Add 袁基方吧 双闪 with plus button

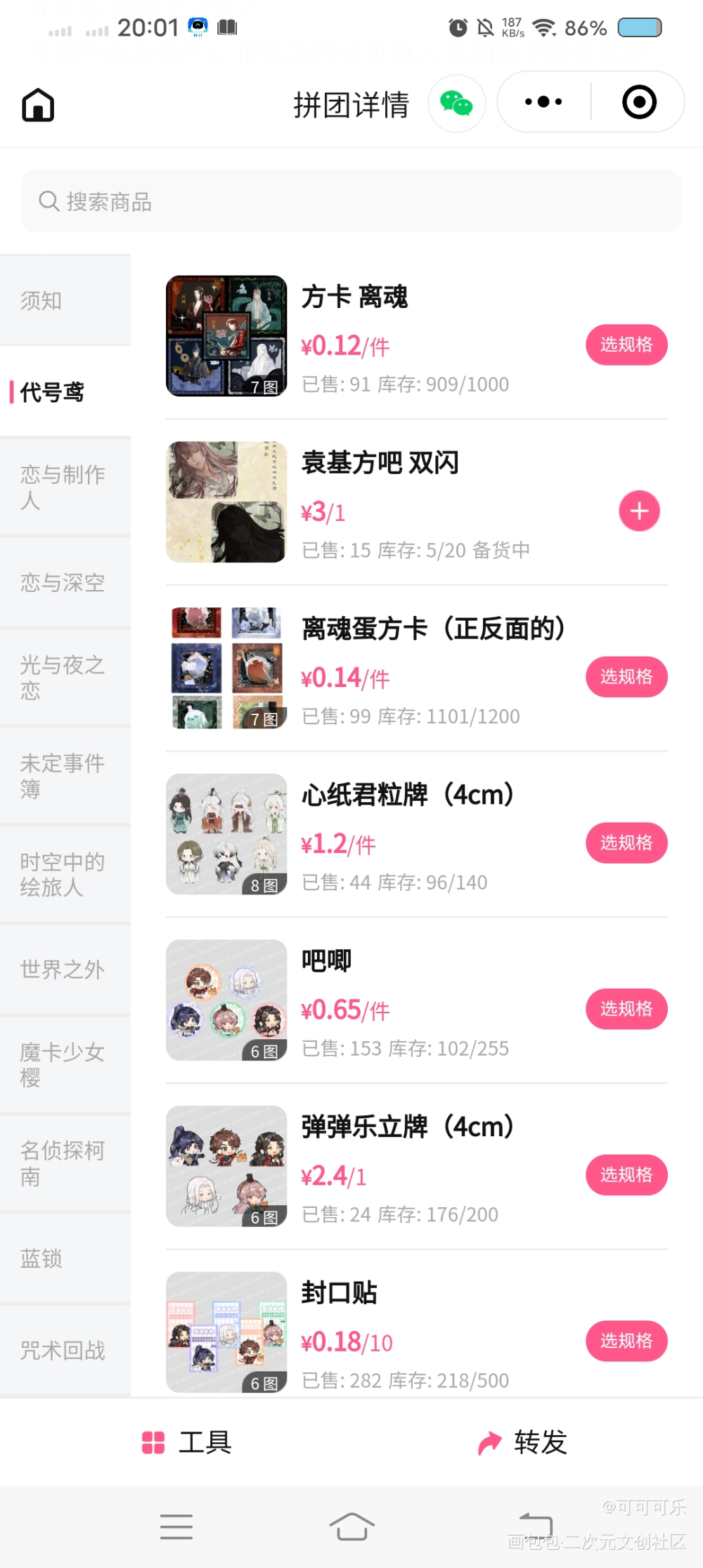pyautogui.click(x=638, y=511)
